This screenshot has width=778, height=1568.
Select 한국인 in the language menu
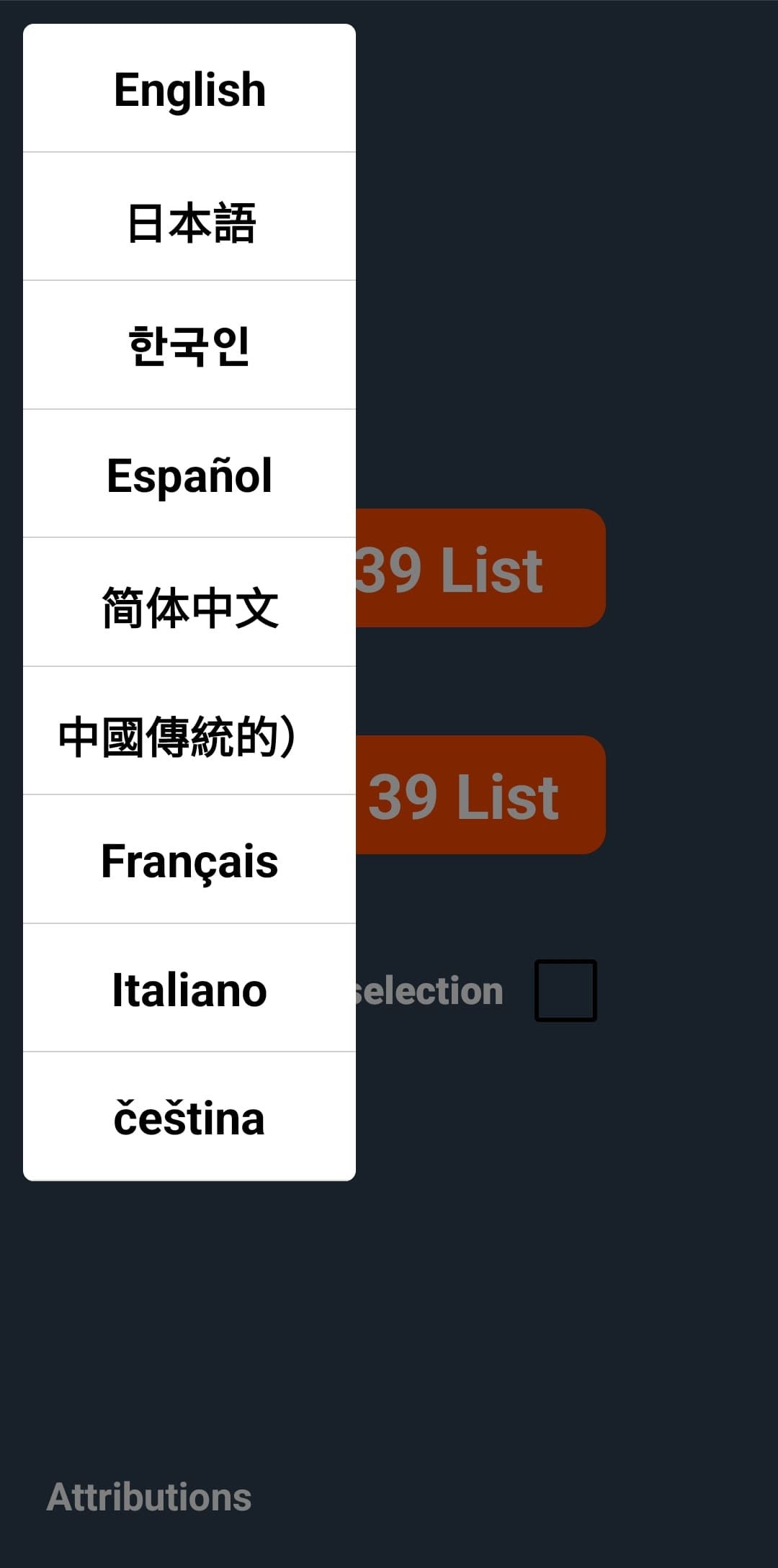click(189, 346)
